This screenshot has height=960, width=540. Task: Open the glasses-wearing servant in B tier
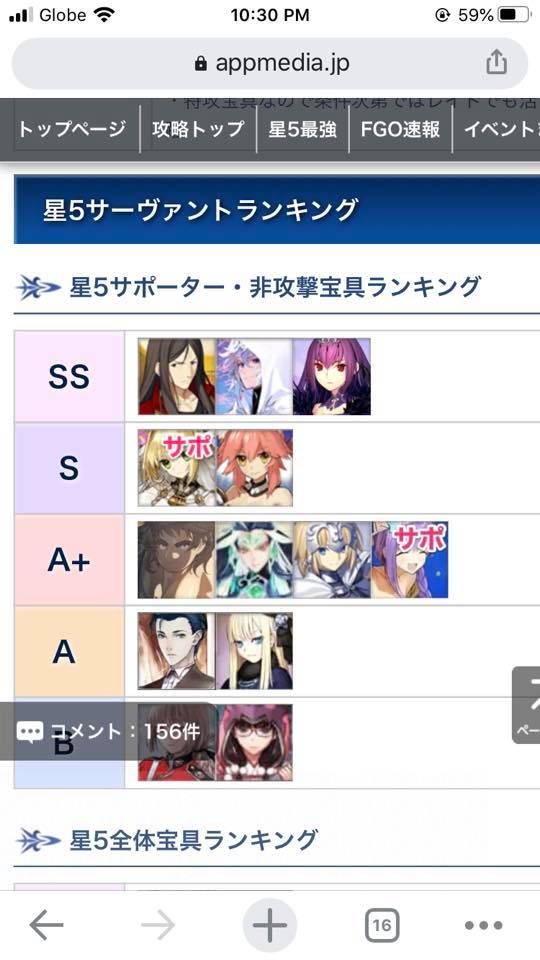[254, 743]
